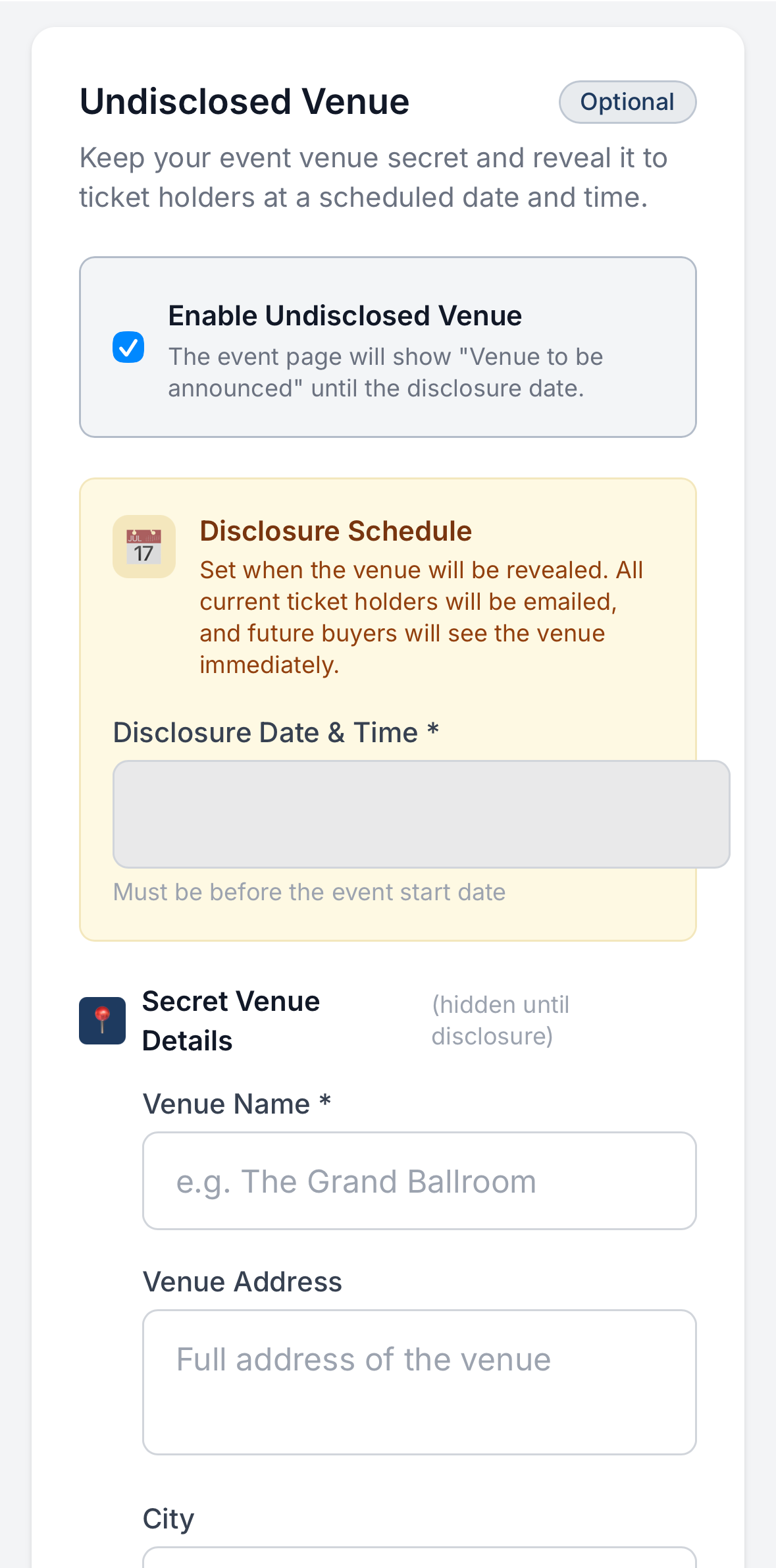Screen dimensions: 776x1568
Task: Focus the Venue Name text field
Action: pos(419,1181)
